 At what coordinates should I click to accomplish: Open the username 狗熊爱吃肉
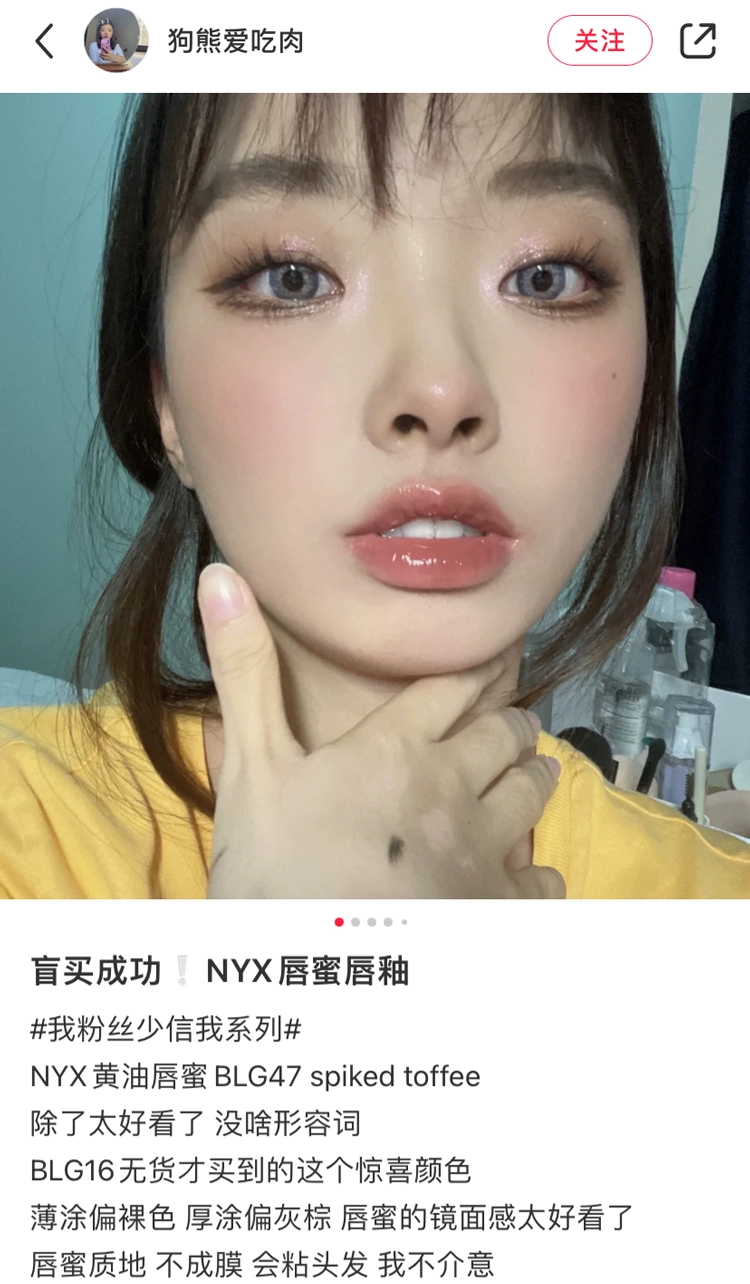click(236, 41)
